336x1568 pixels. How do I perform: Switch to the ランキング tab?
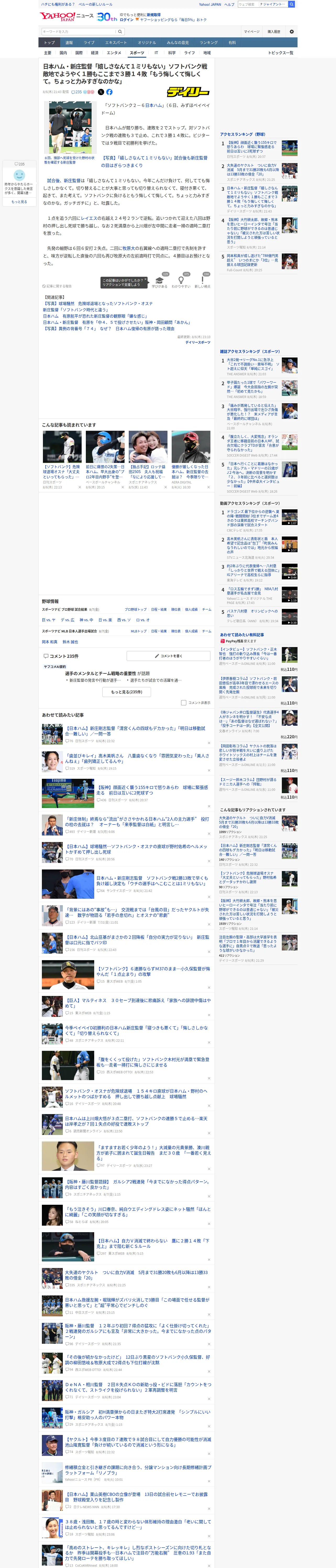point(209,43)
